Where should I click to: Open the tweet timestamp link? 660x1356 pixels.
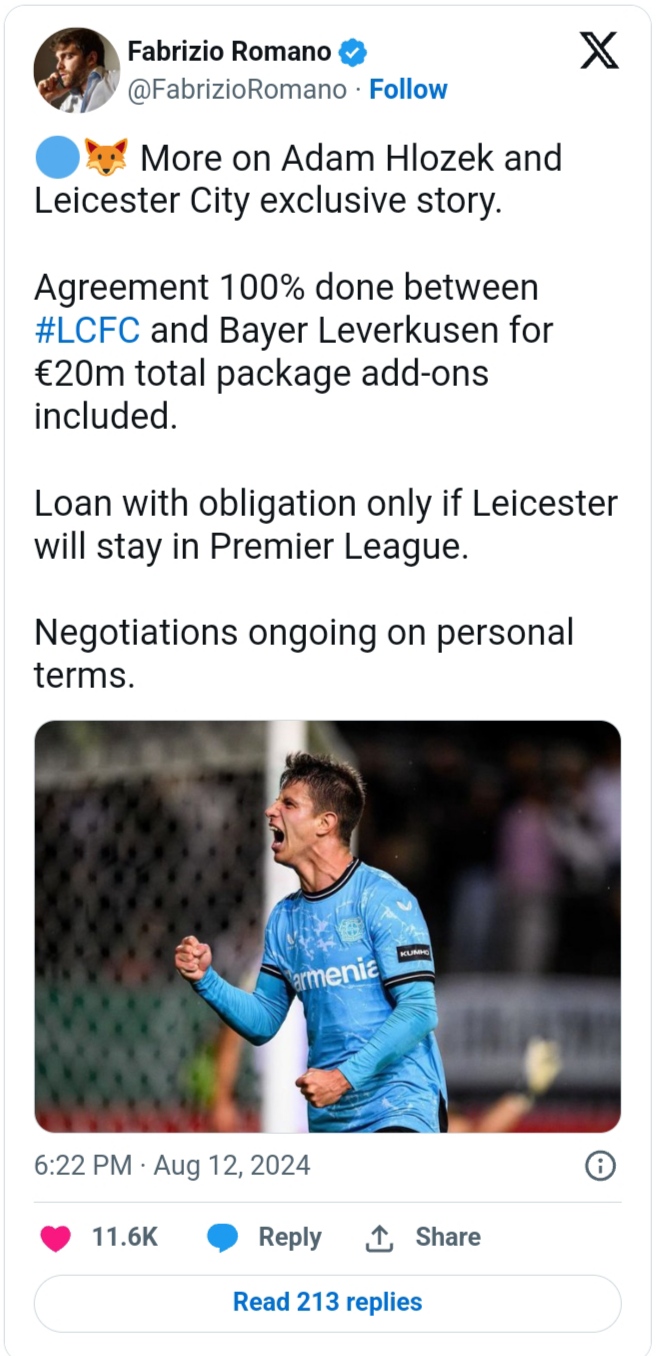[172, 1165]
